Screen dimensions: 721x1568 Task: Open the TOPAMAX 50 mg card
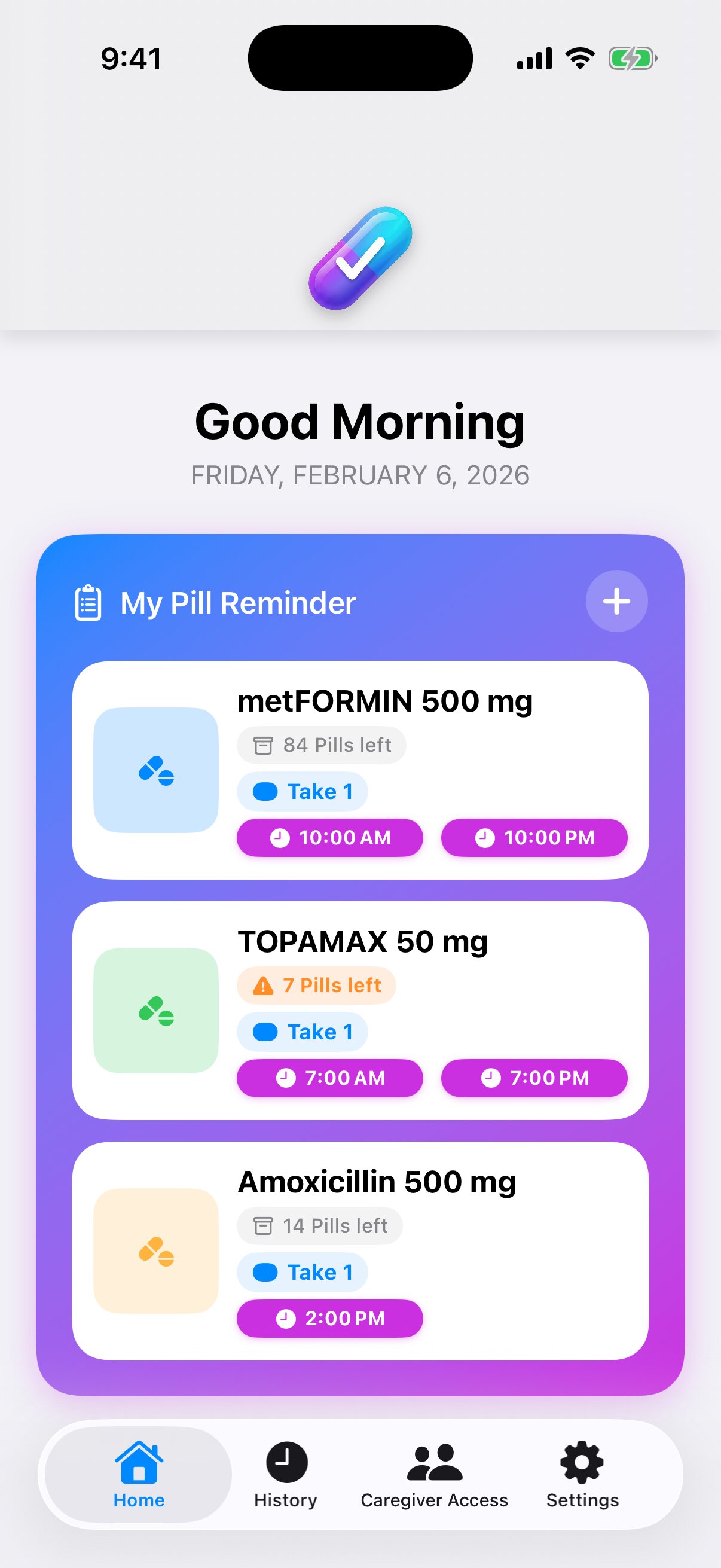363,942
